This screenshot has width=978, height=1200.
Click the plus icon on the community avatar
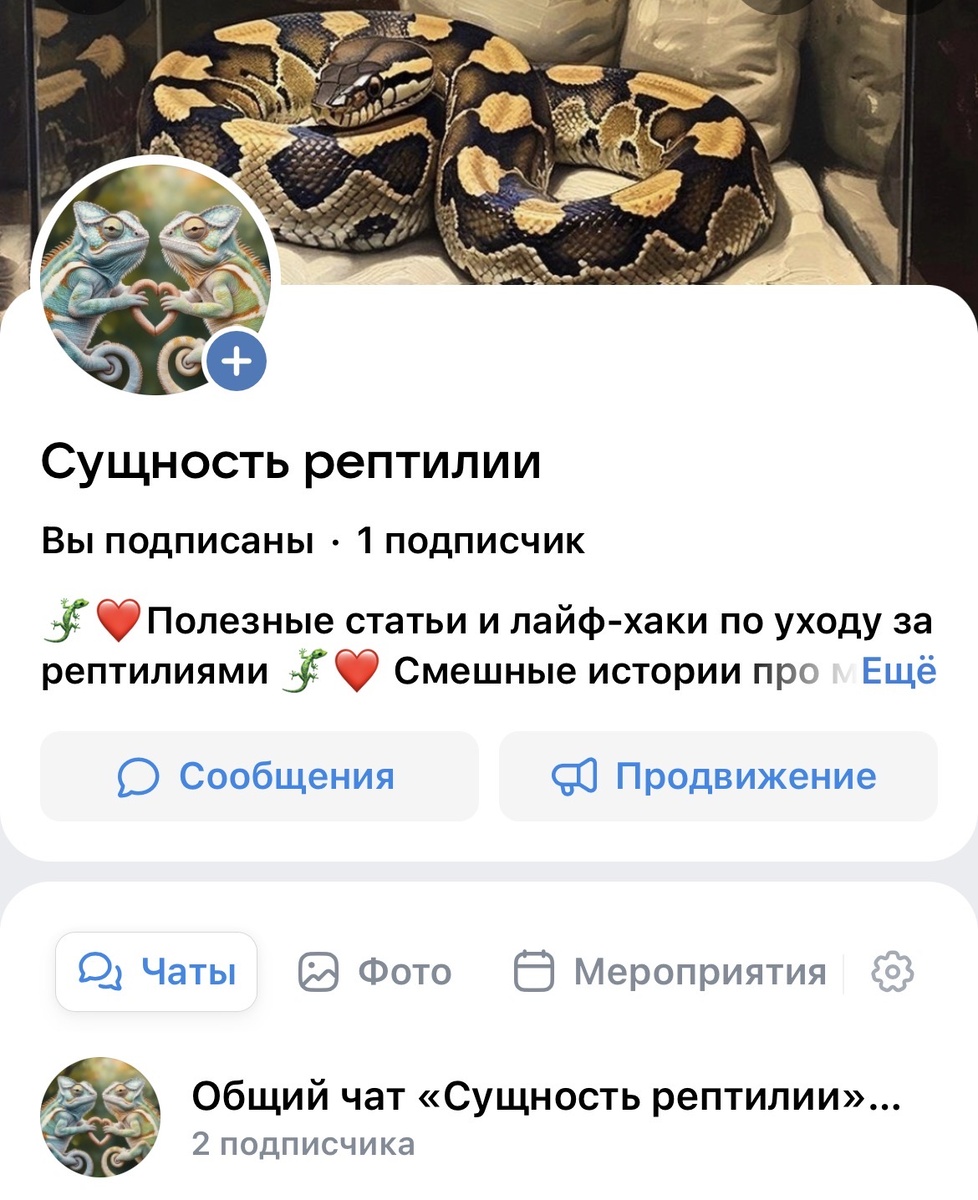(236, 362)
